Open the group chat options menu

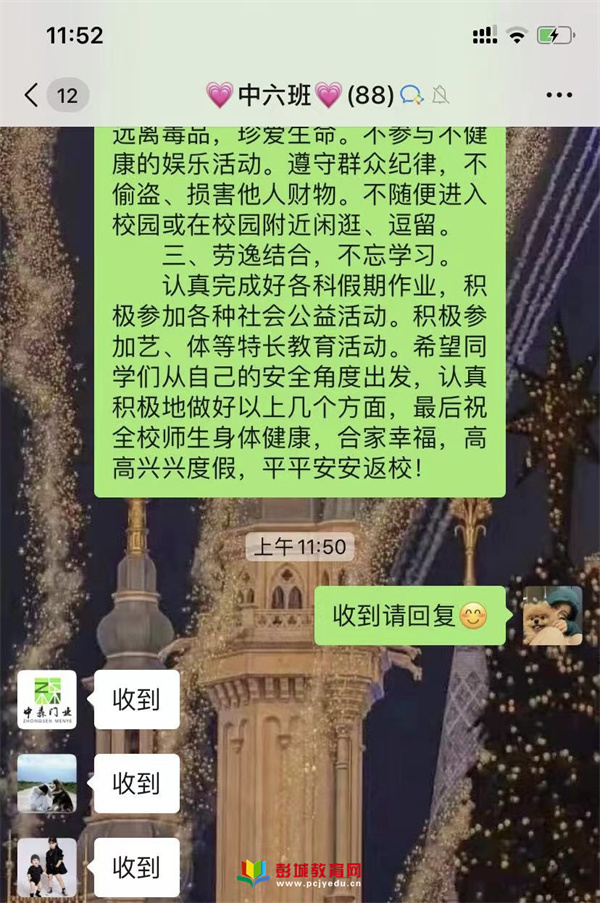(558, 95)
